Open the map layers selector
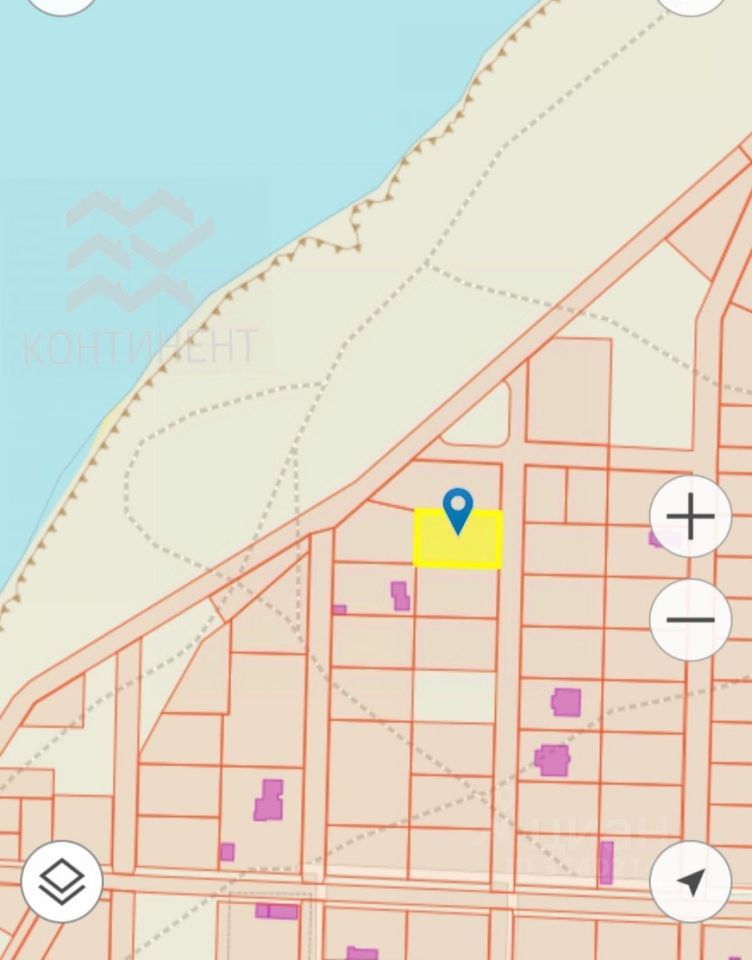Image resolution: width=752 pixels, height=960 pixels. click(x=62, y=881)
